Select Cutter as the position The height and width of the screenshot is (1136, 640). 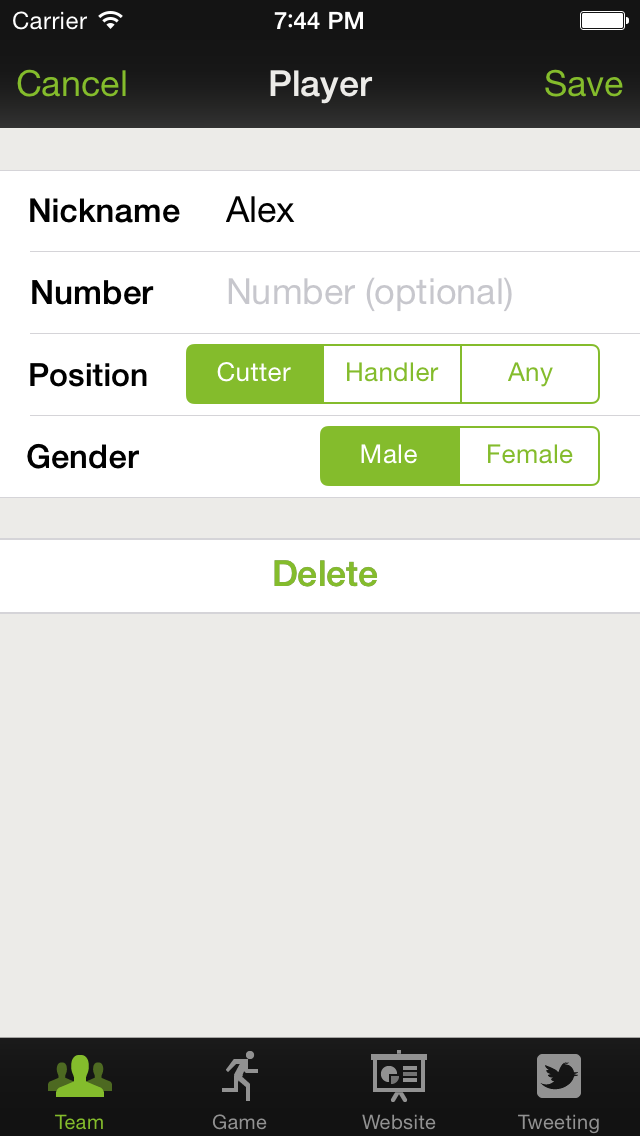[x=254, y=374]
